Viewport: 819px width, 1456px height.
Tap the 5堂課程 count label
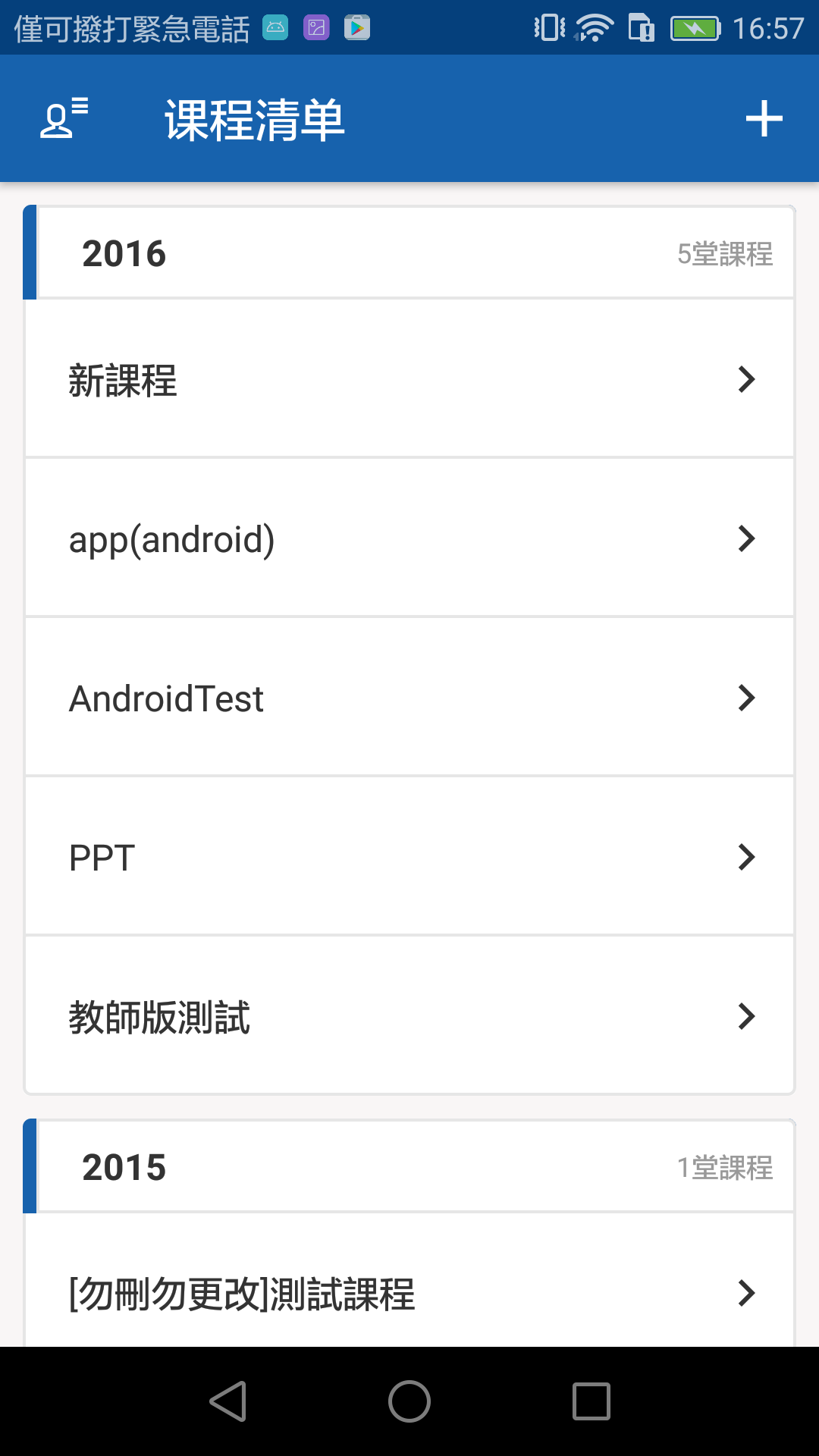[726, 256]
